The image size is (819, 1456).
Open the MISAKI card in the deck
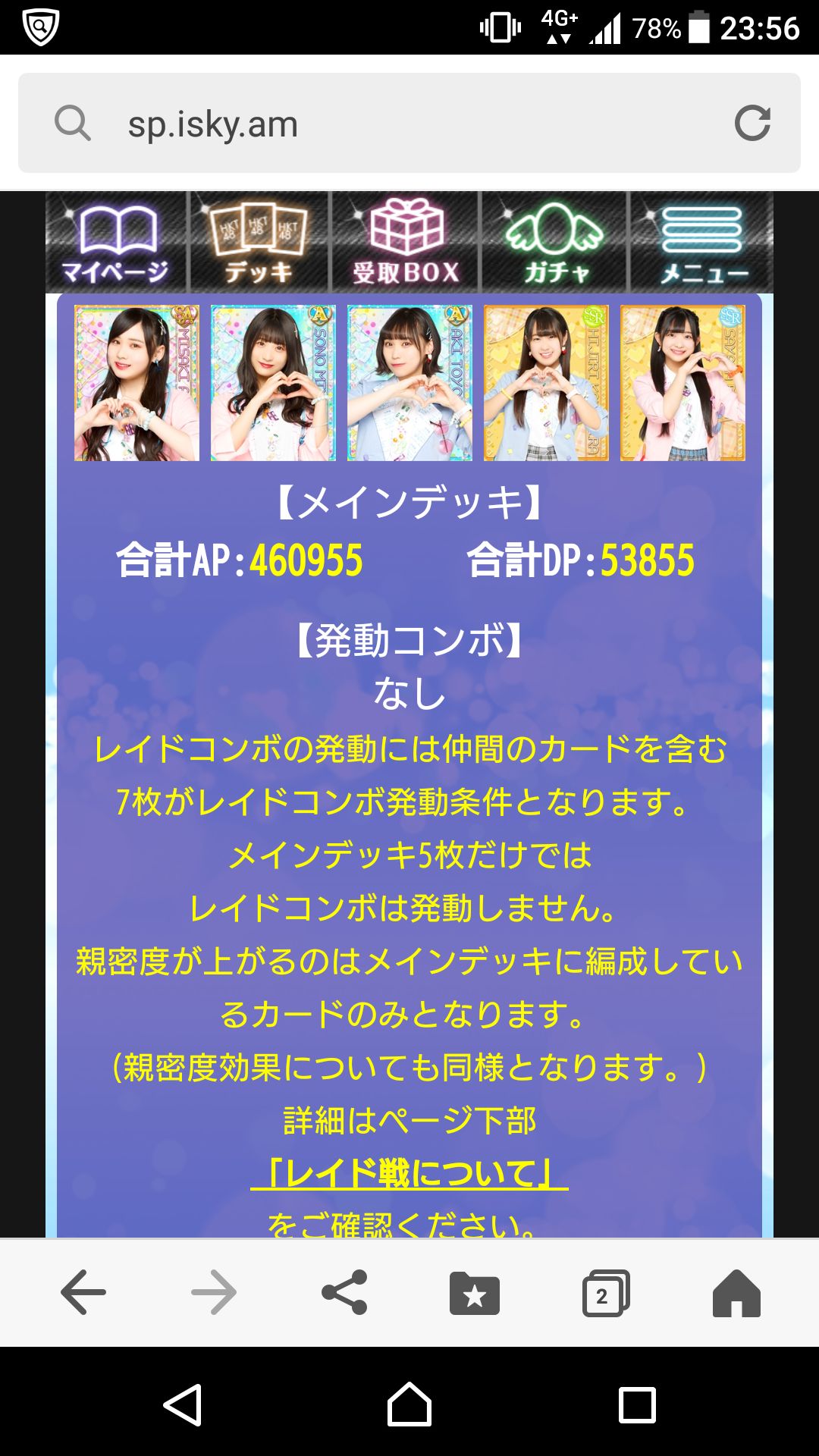(x=136, y=383)
